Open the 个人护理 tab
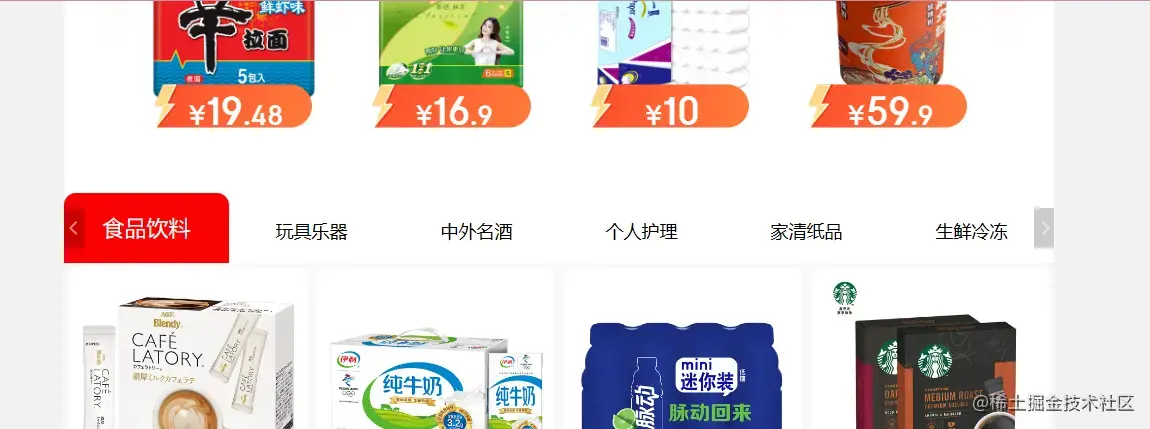Image resolution: width=1150 pixels, height=429 pixels. click(x=641, y=232)
